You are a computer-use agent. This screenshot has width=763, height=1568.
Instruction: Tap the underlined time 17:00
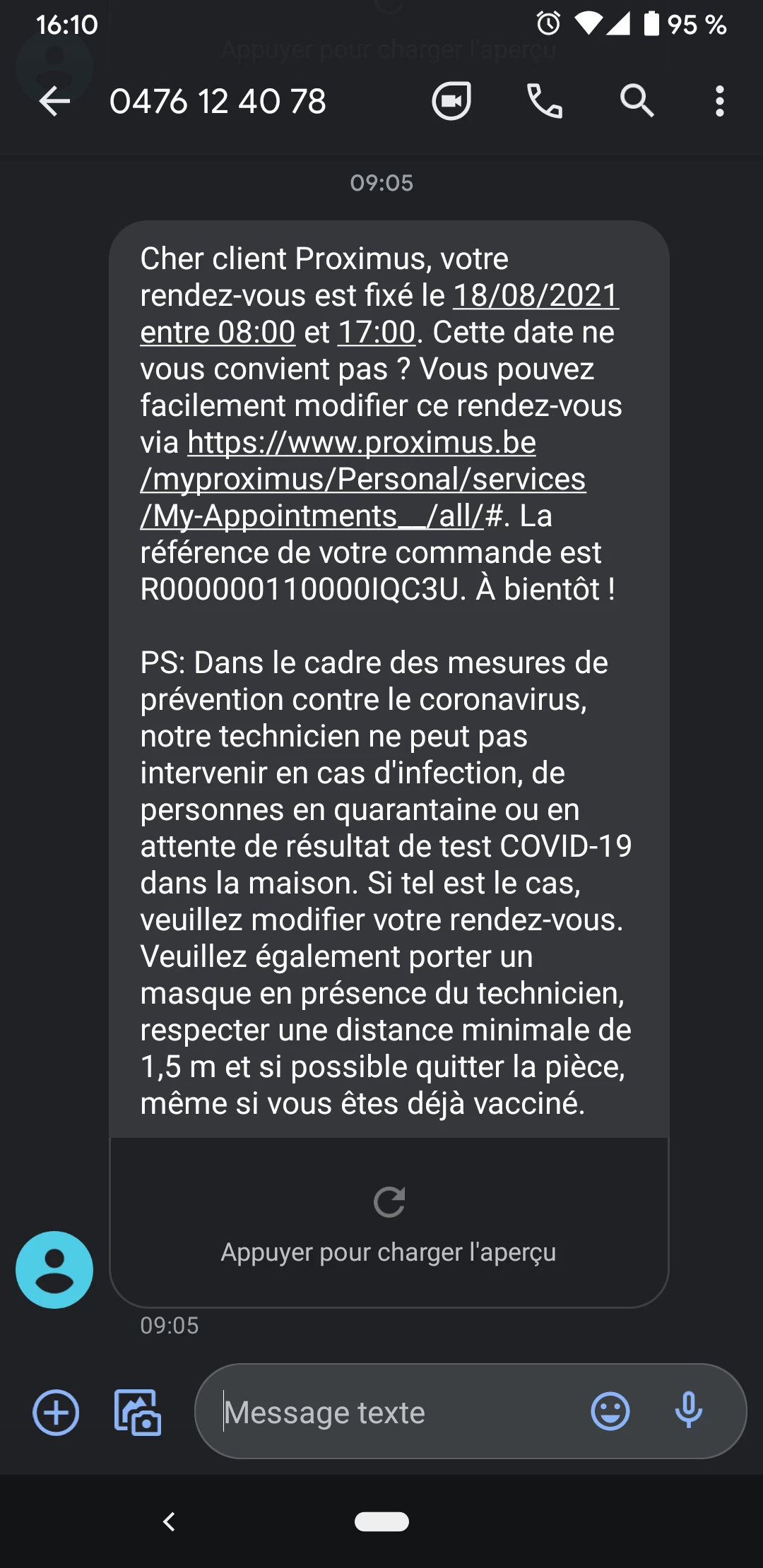(377, 333)
